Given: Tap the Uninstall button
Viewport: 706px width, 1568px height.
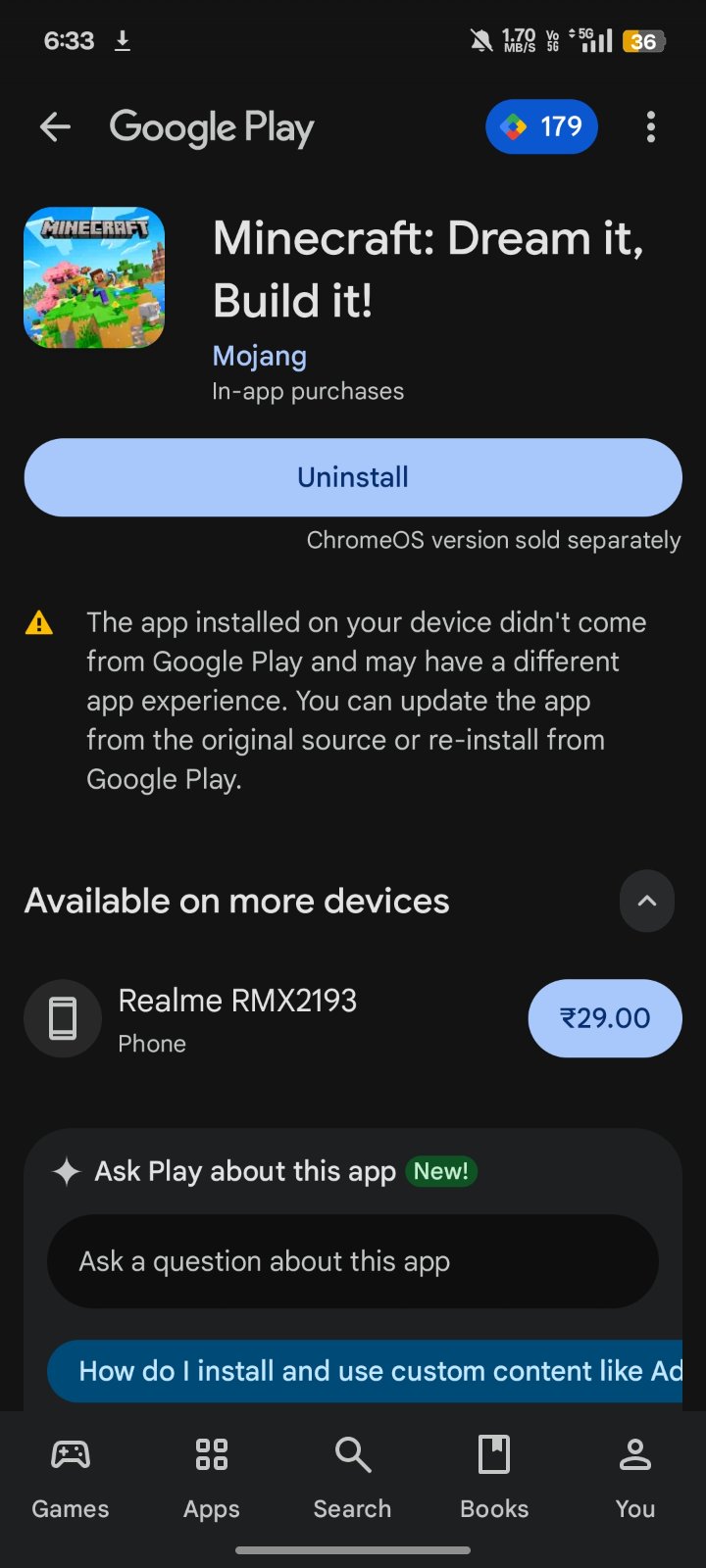Looking at the screenshot, I should (353, 477).
